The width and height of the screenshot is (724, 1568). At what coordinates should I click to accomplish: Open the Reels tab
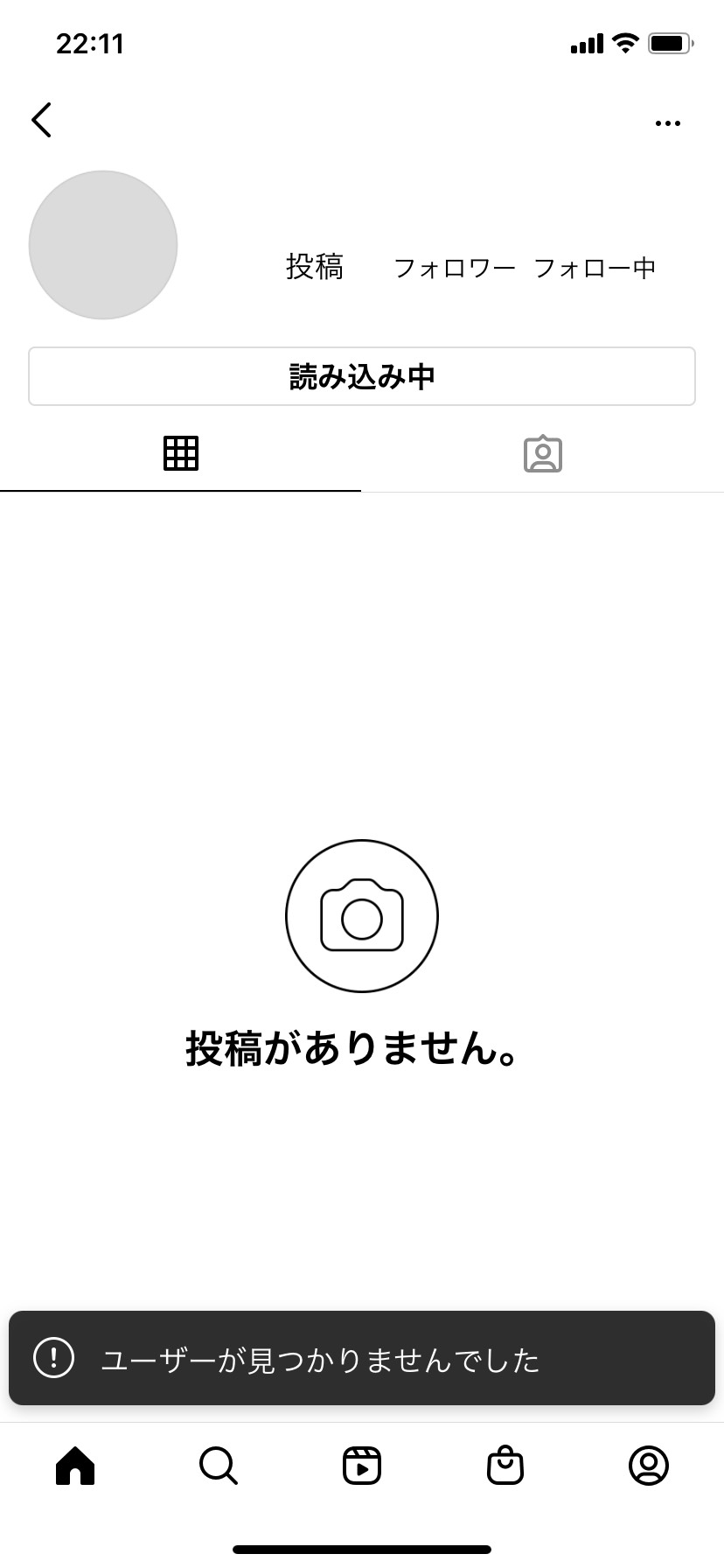[362, 1466]
